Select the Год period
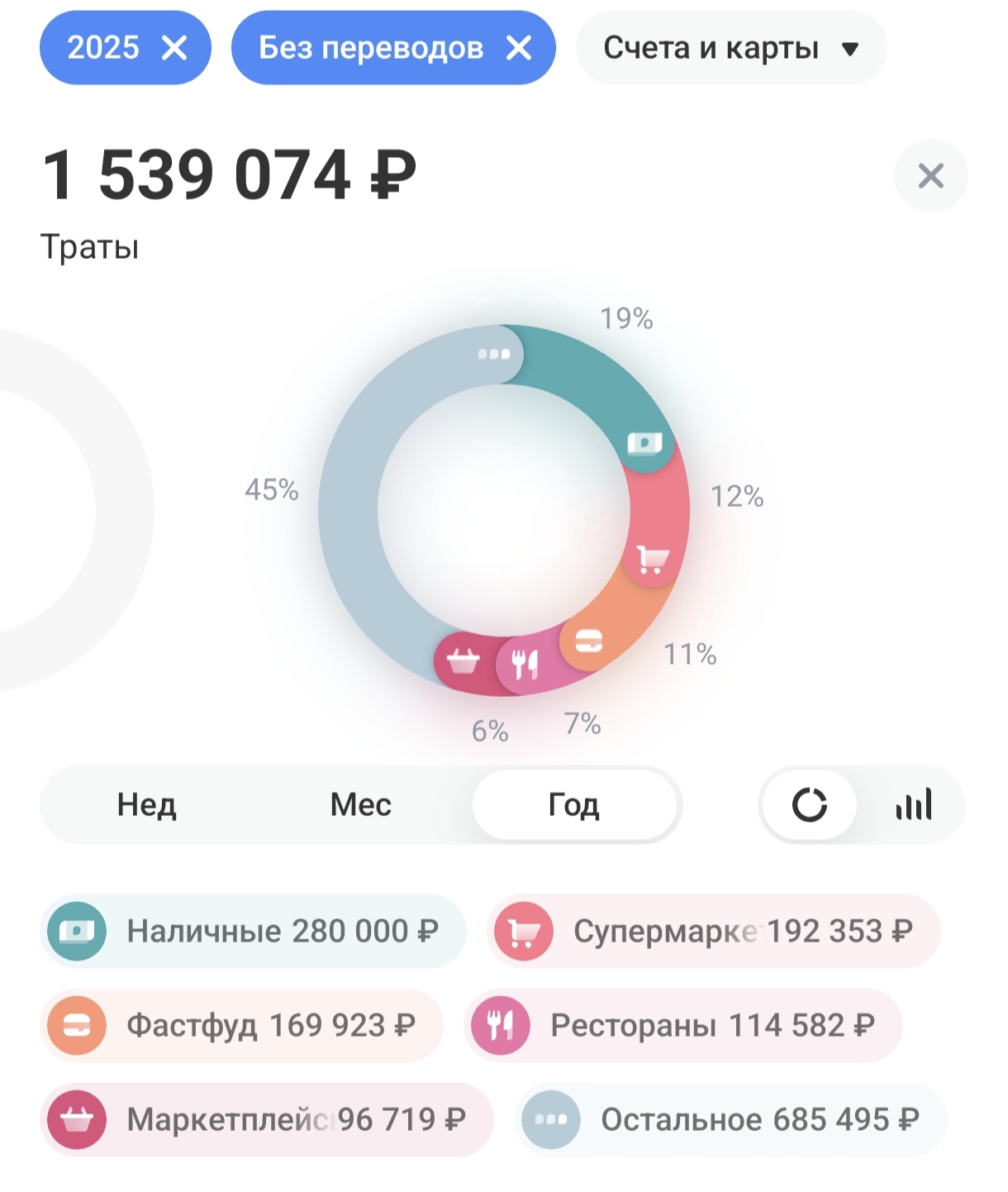 pyautogui.click(x=574, y=804)
